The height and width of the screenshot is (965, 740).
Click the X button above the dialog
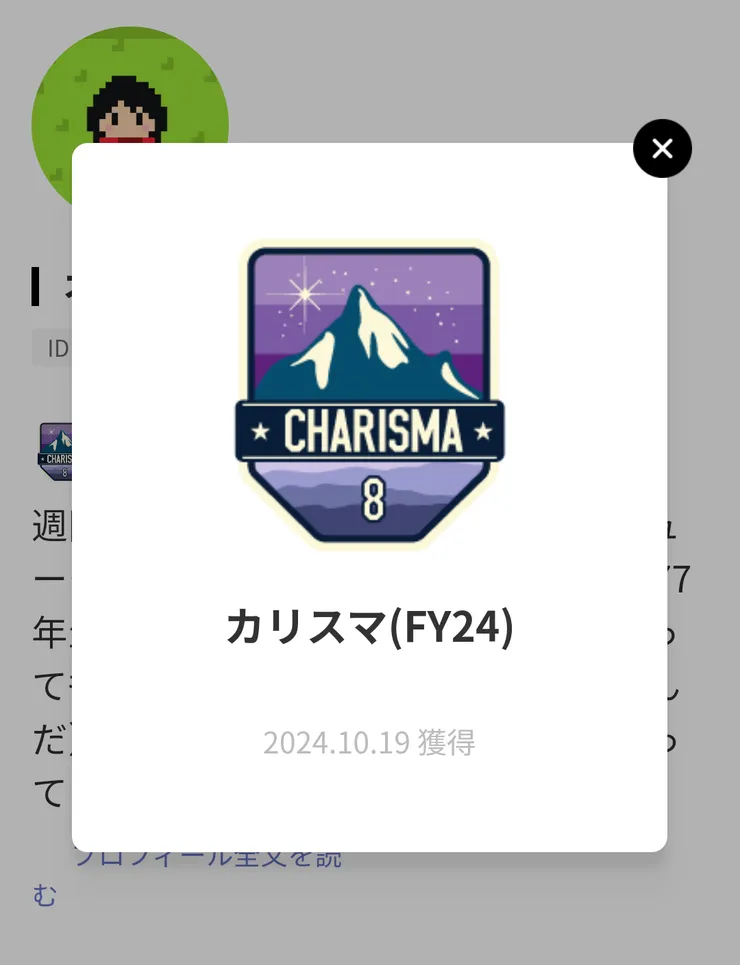[662, 148]
